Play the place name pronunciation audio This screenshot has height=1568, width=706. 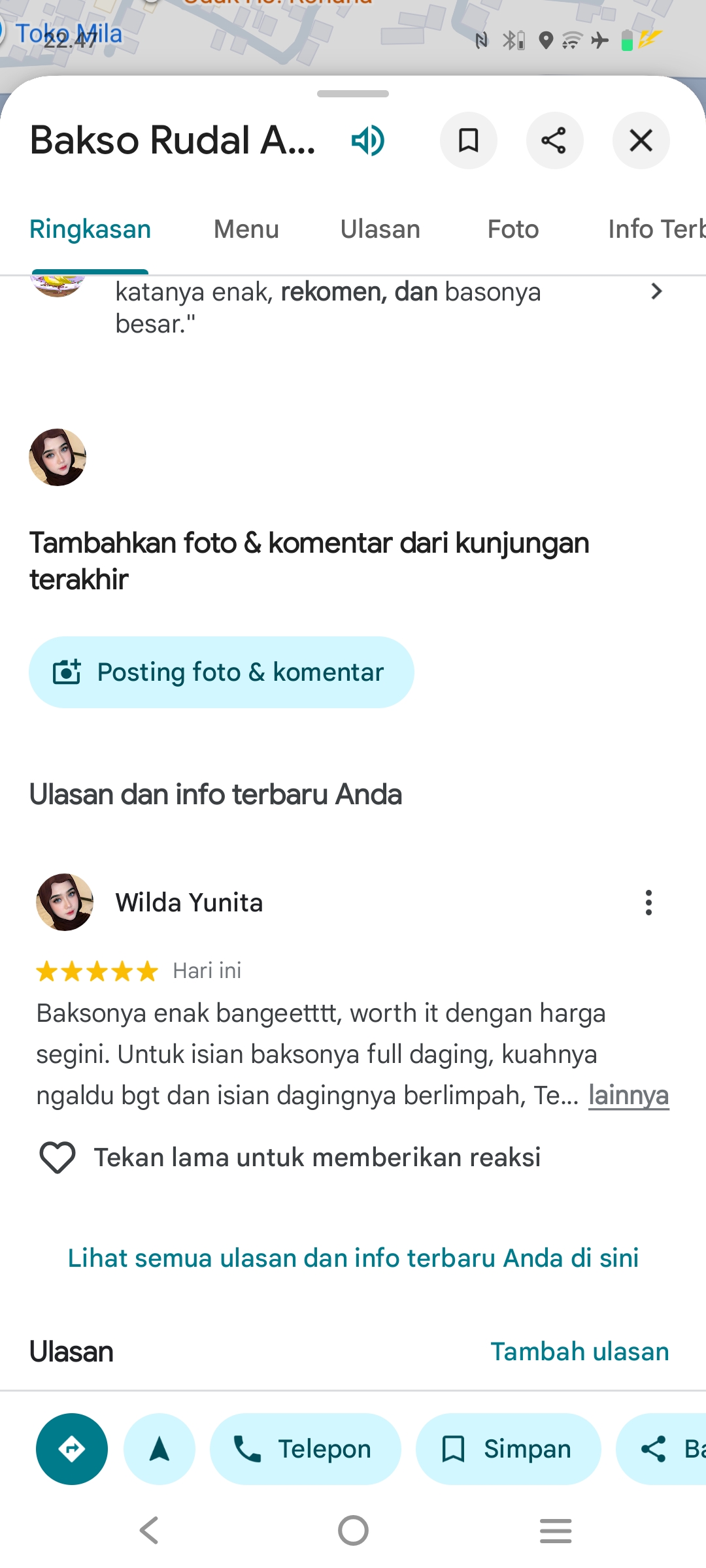tap(368, 140)
